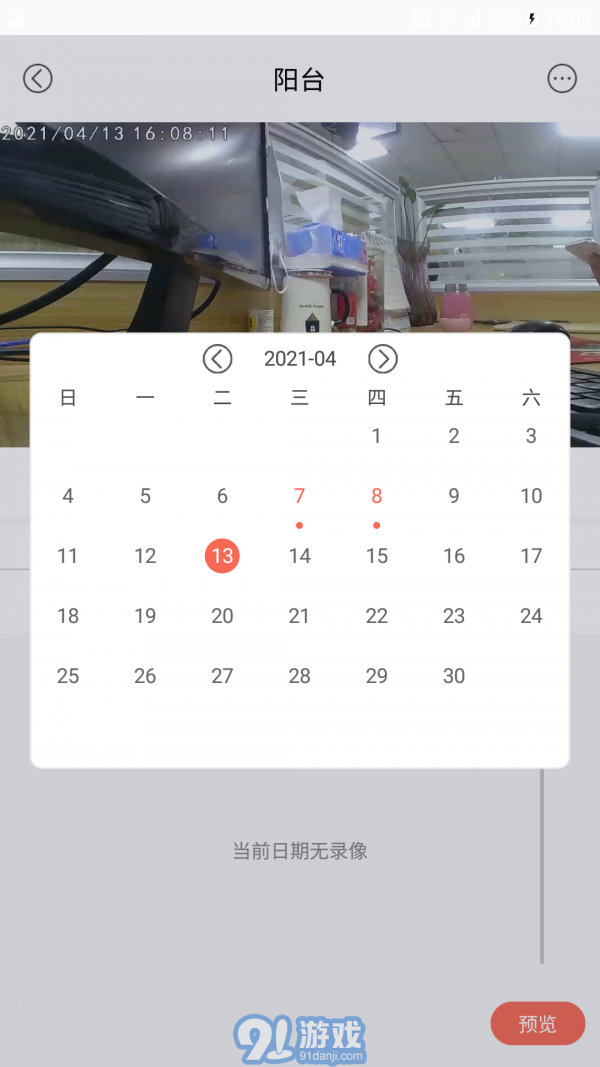This screenshot has height=1067, width=600.
Task: Select April 8 with recordings
Action: pos(376,496)
